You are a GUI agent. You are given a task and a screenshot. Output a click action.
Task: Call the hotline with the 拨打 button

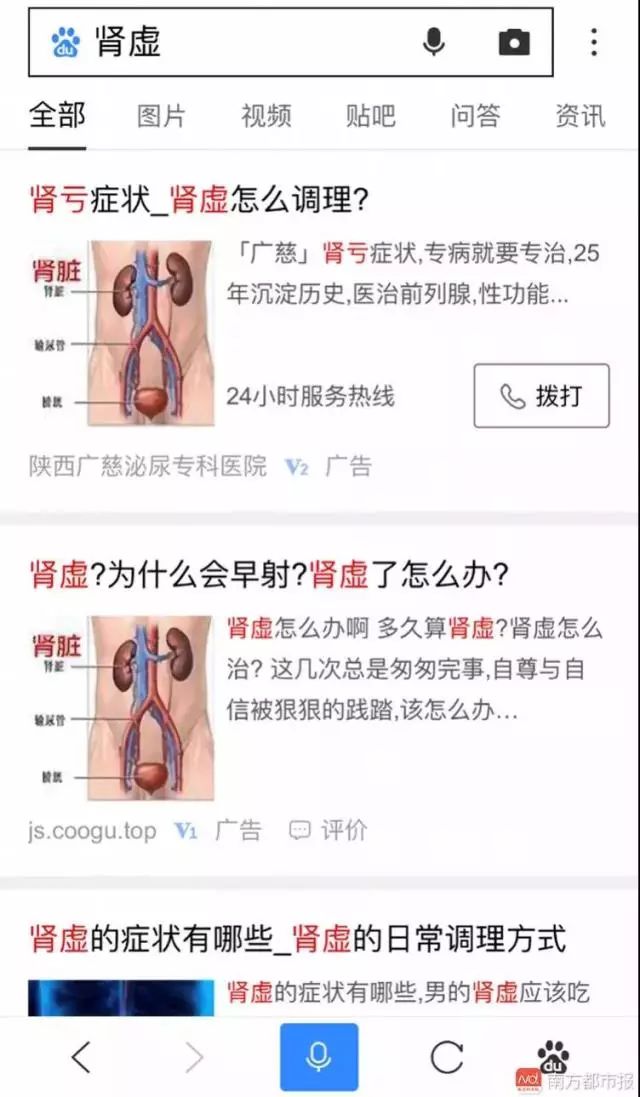(x=540, y=396)
